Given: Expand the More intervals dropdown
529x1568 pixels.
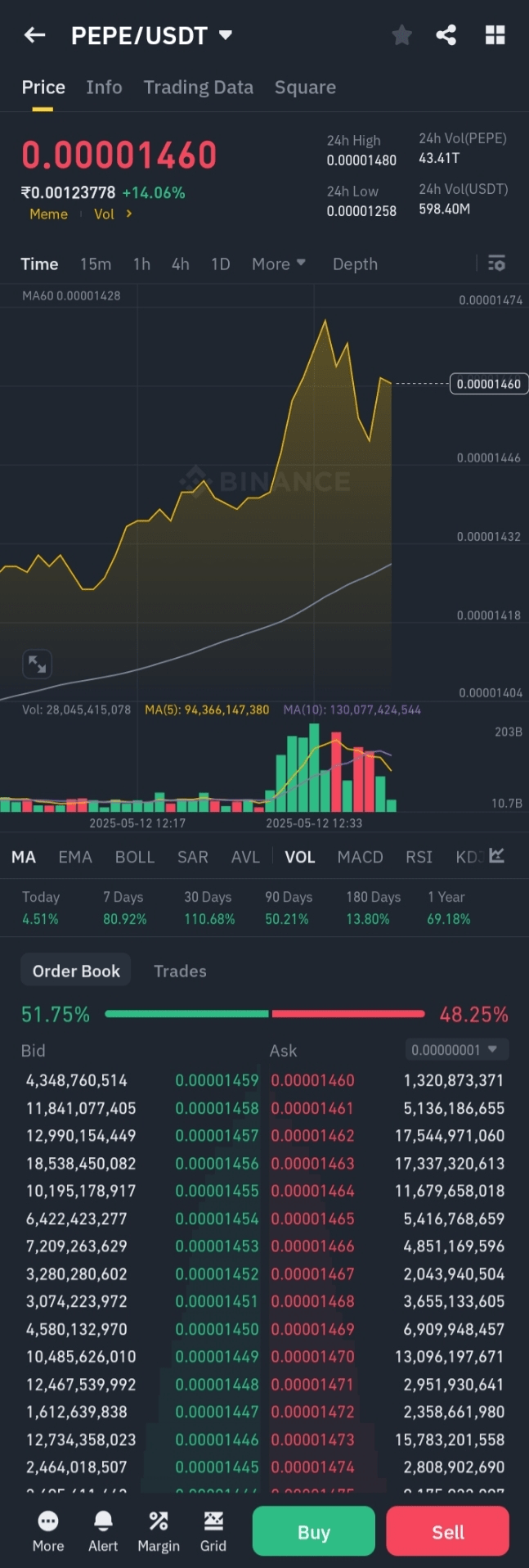Looking at the screenshot, I should click(x=278, y=264).
